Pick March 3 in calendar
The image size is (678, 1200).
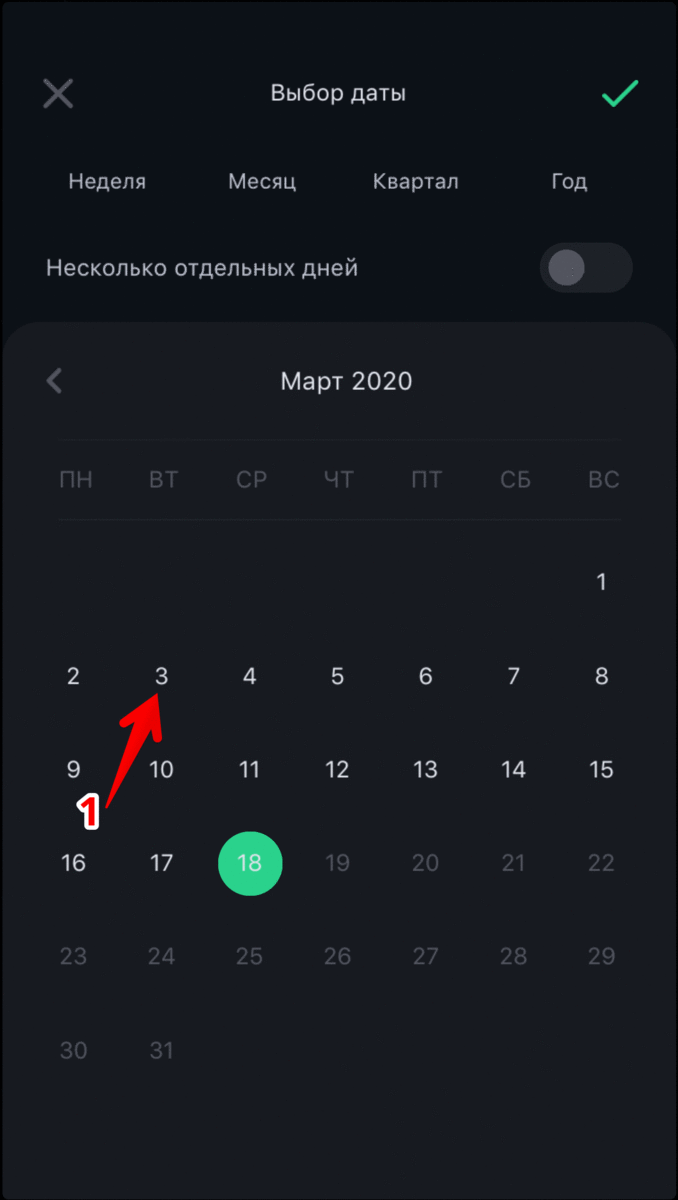tap(161, 677)
